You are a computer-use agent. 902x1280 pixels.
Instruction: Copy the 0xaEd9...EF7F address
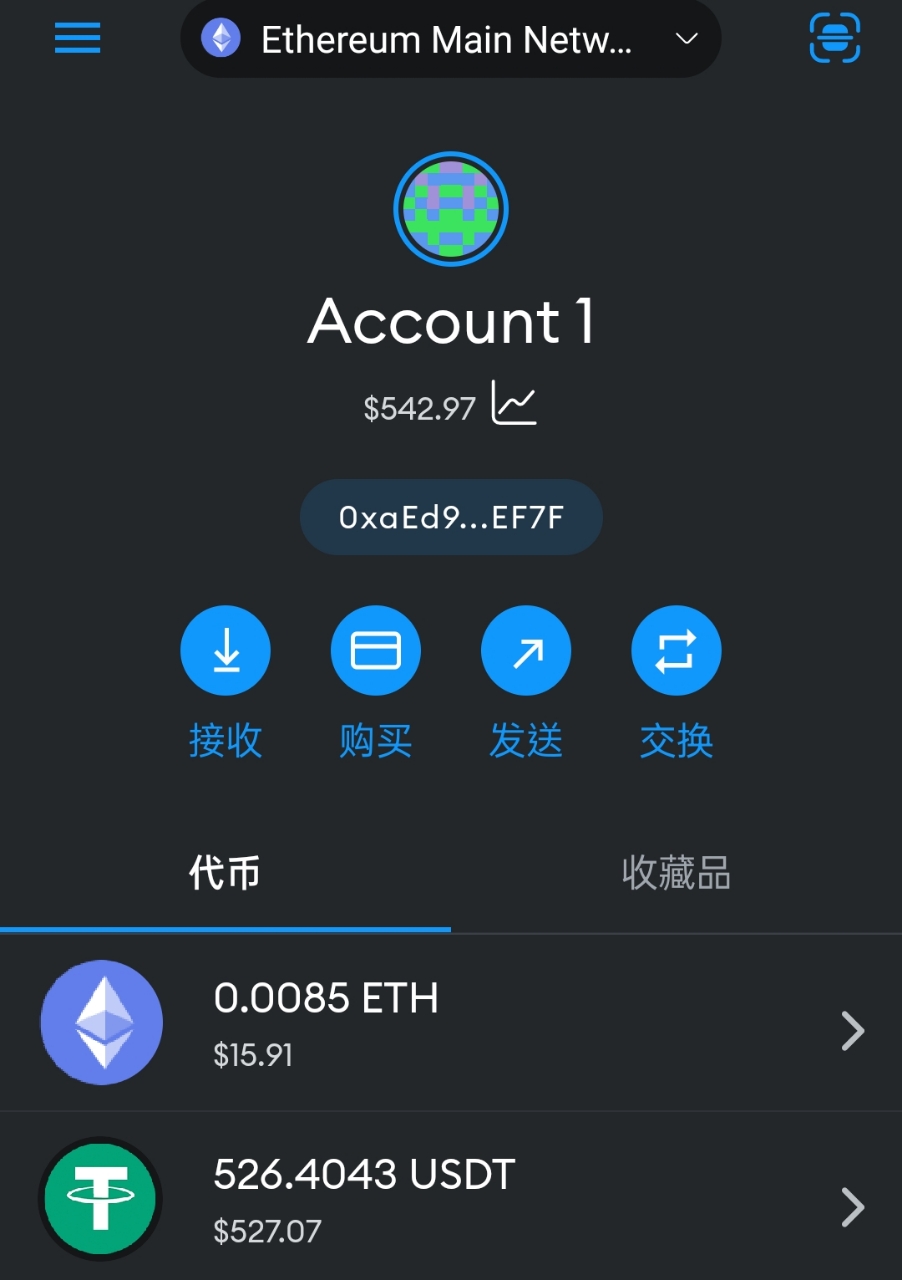click(451, 517)
